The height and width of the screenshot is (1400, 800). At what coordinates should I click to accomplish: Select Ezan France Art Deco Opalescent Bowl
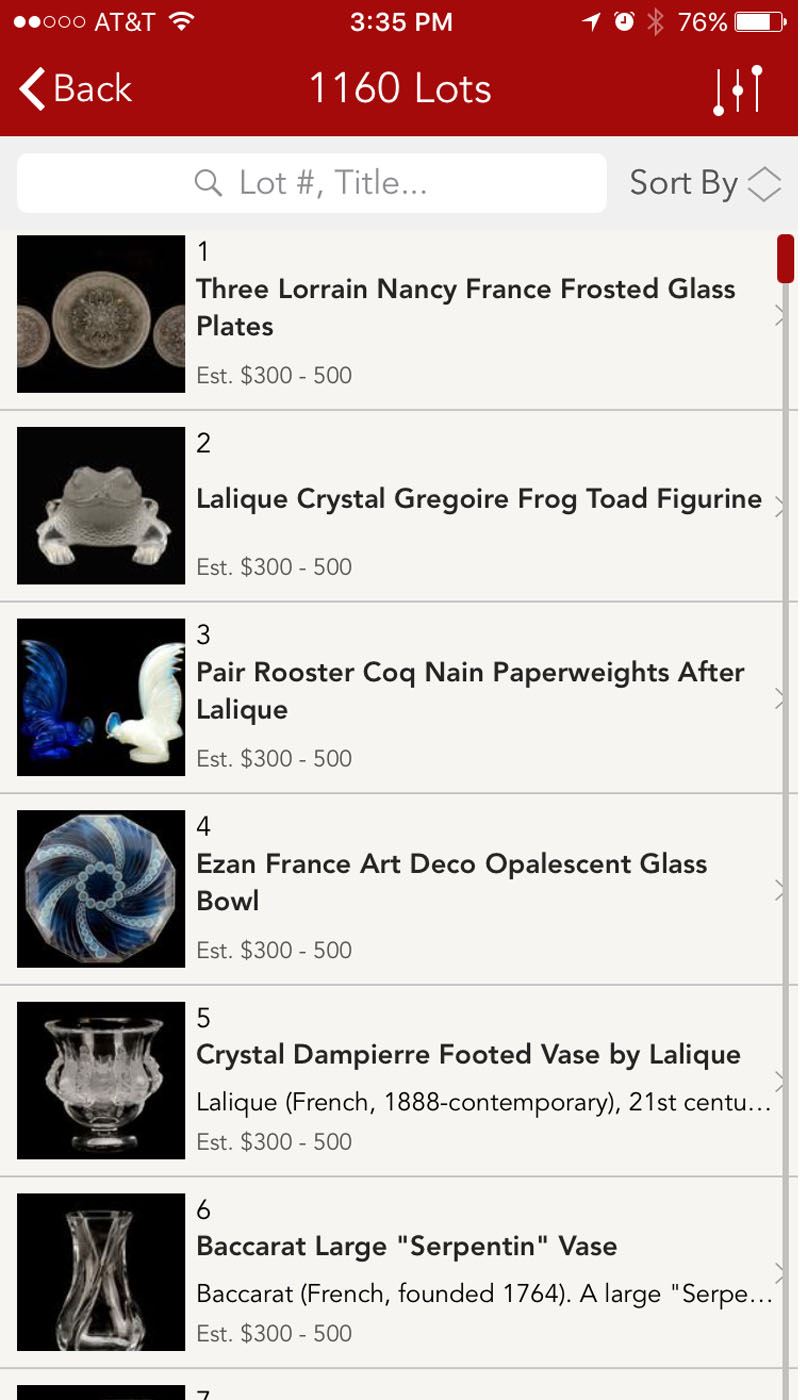400,890
